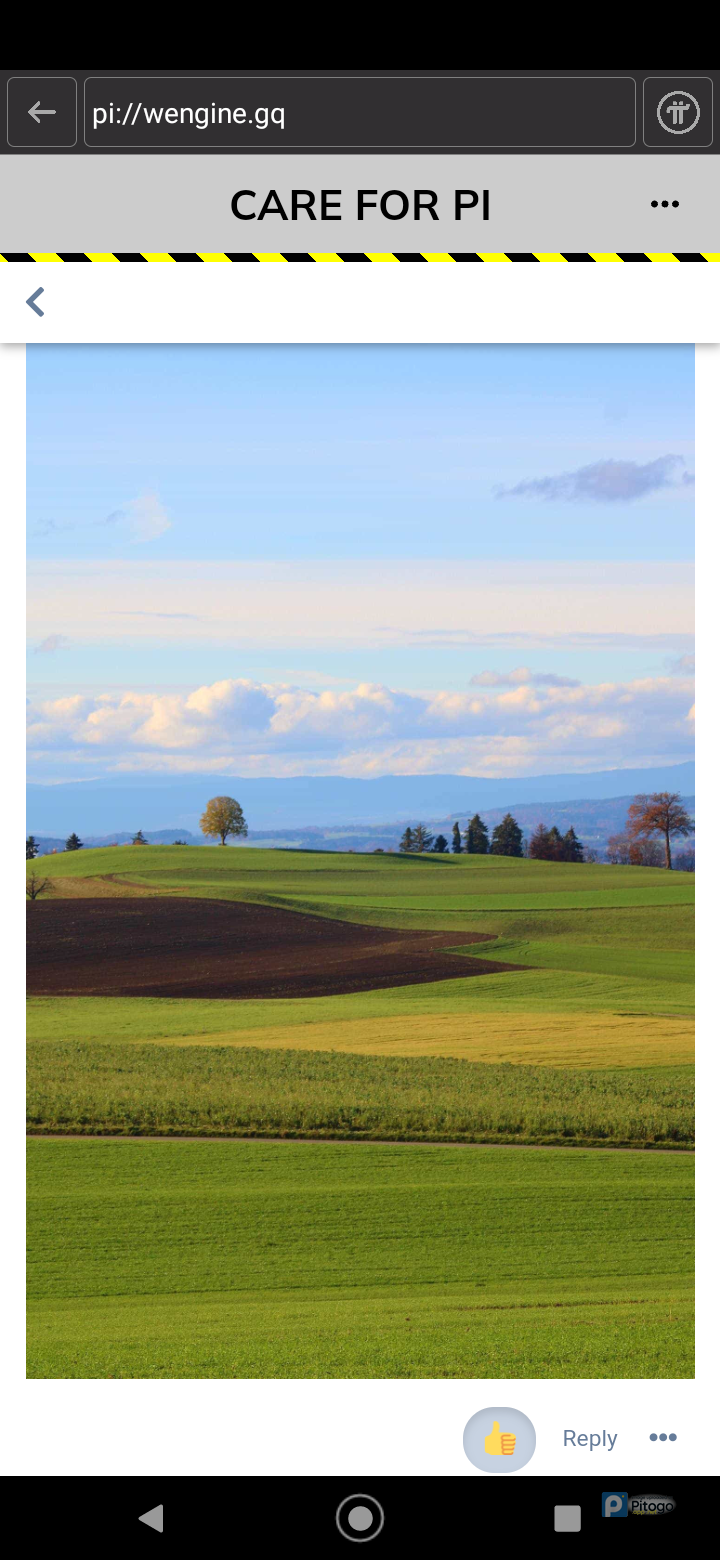The height and width of the screenshot is (1560, 720).
Task: Open the Pi logo button
Action: coord(677,113)
